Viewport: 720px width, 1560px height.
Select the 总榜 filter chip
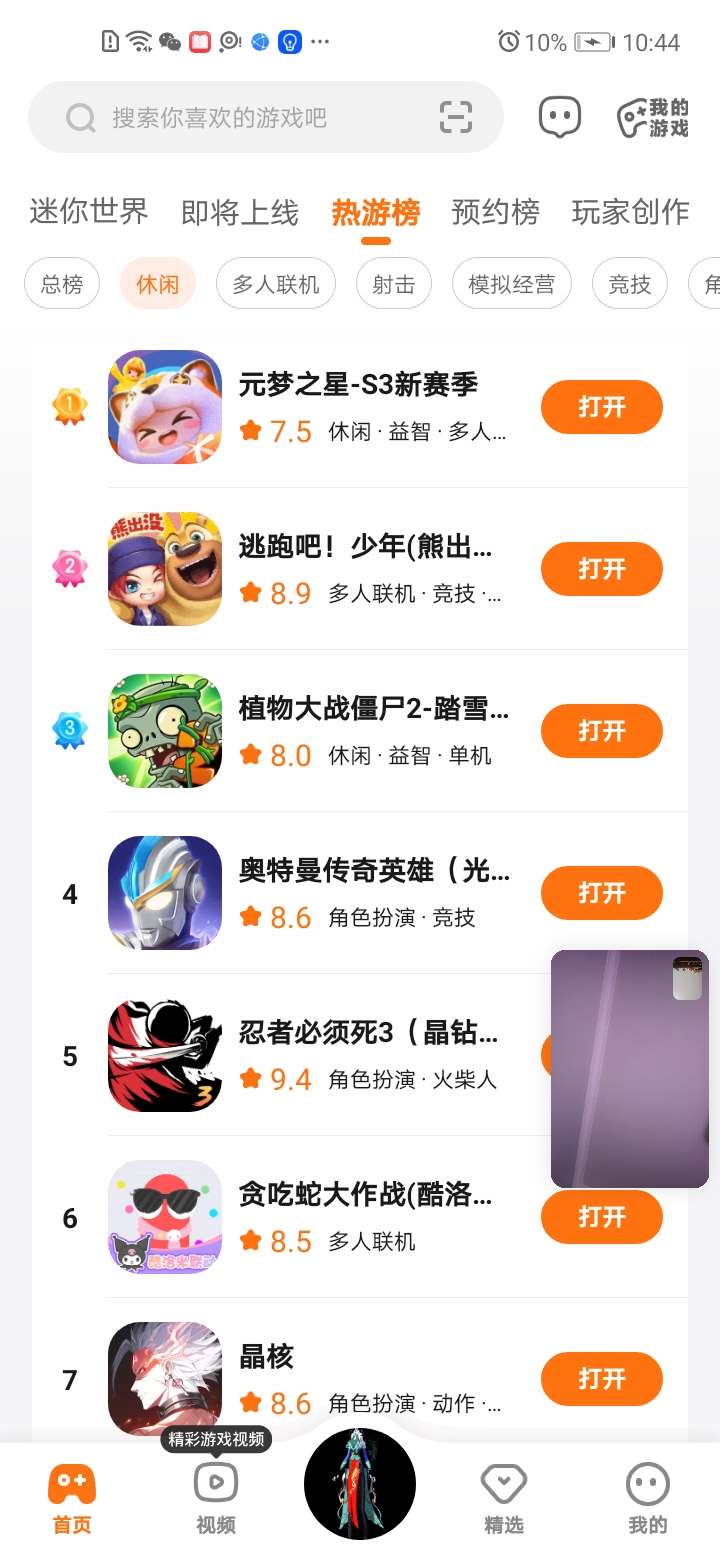click(62, 285)
